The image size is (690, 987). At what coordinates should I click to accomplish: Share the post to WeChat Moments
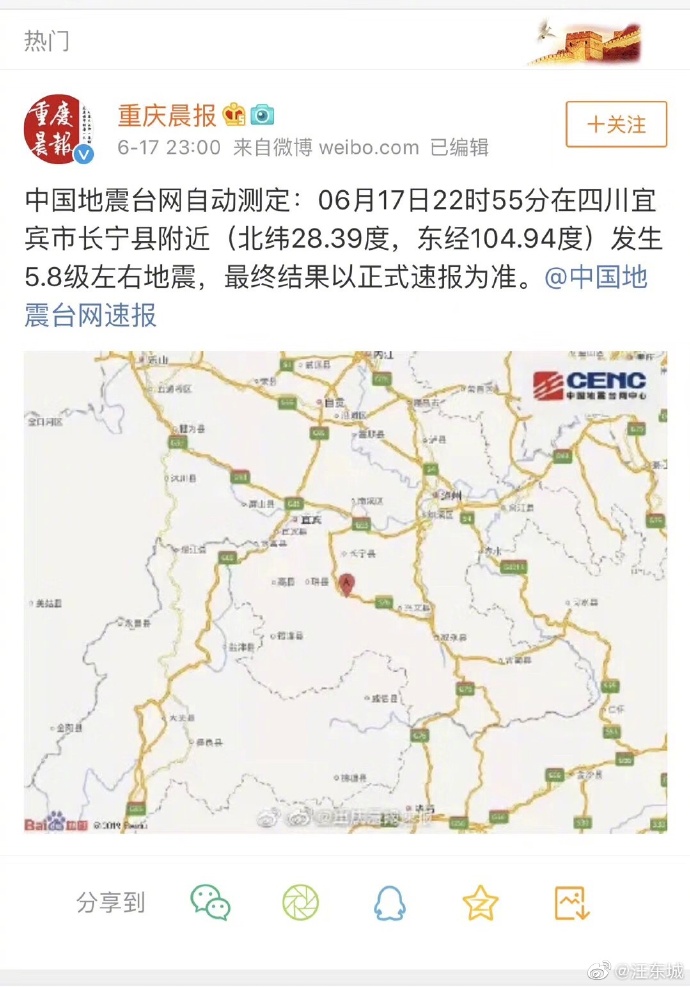click(x=300, y=903)
